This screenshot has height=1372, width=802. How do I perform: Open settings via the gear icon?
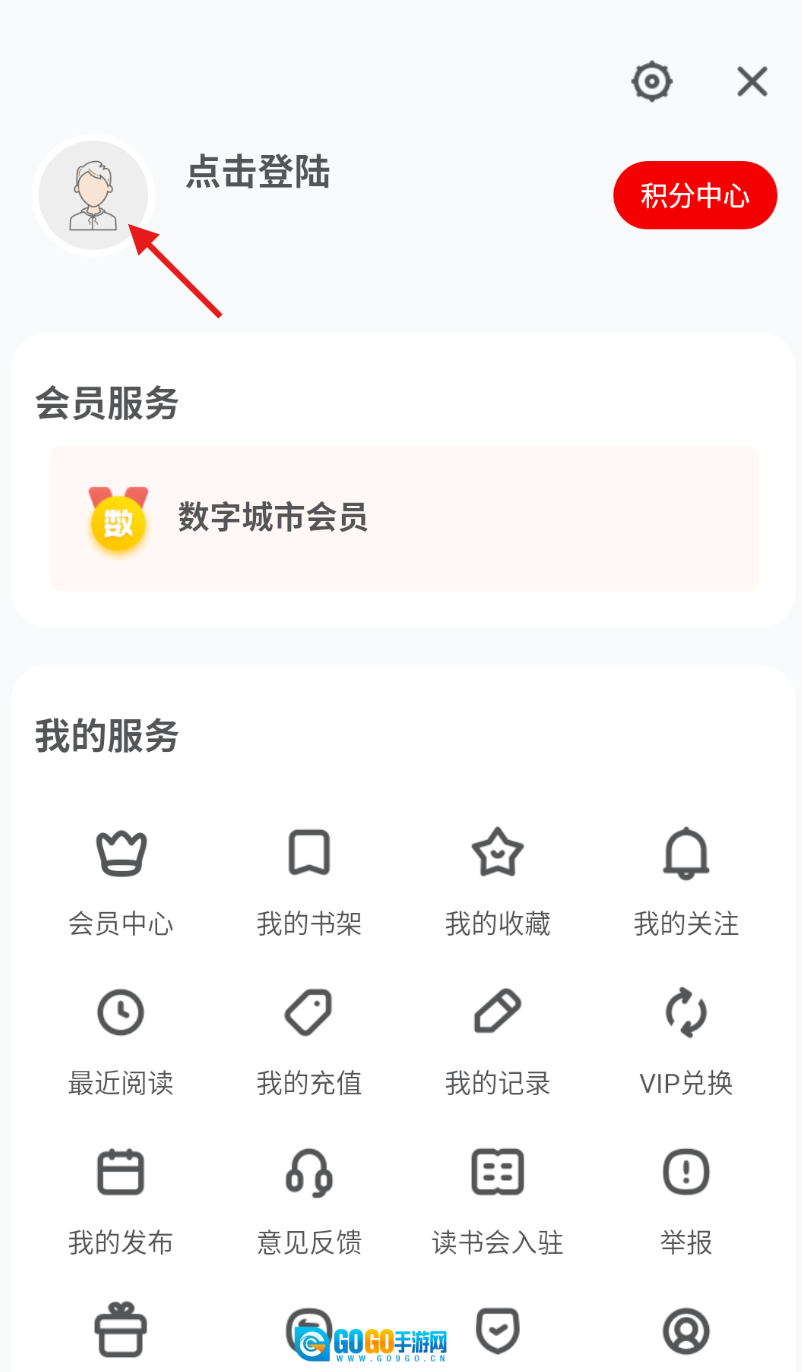click(652, 81)
